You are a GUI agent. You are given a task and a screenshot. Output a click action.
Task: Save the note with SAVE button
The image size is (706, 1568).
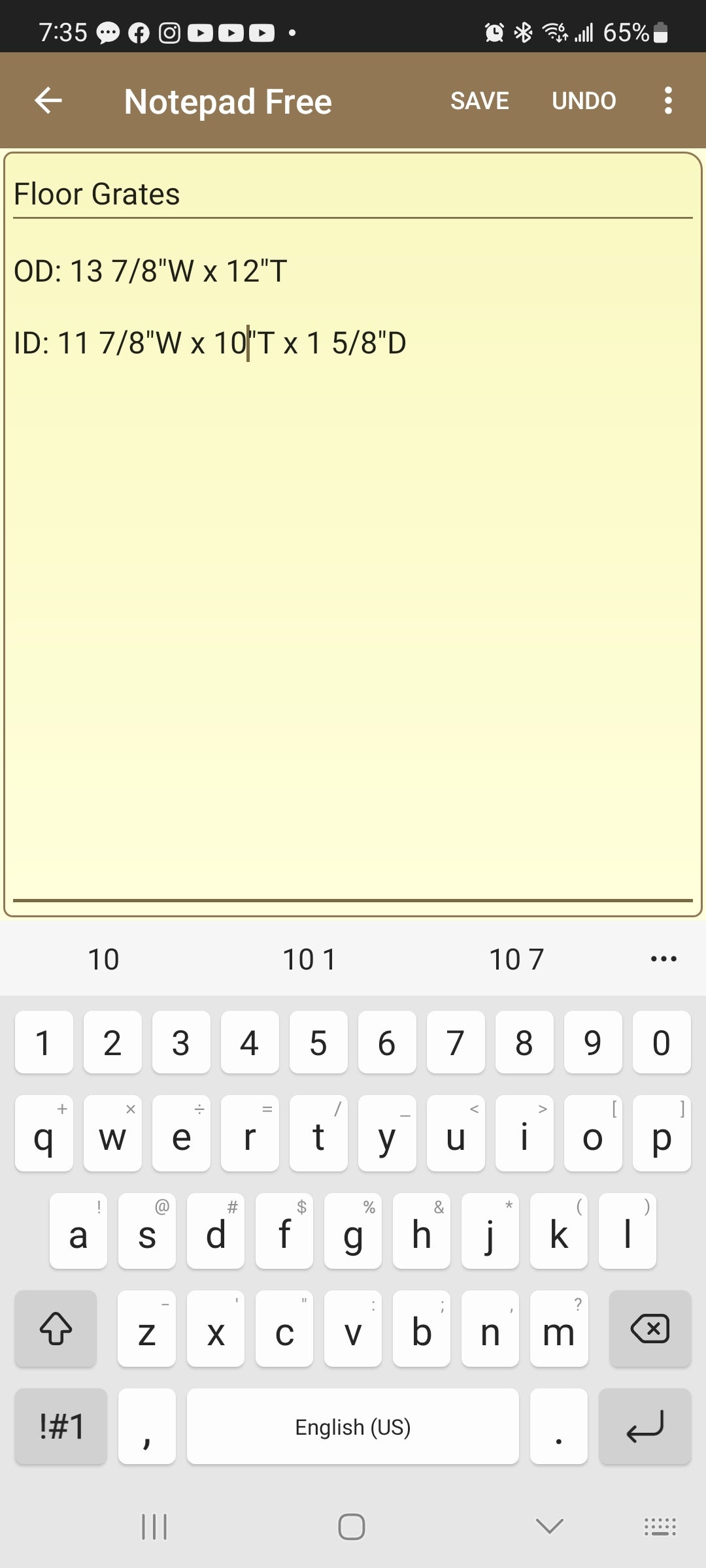click(x=479, y=101)
